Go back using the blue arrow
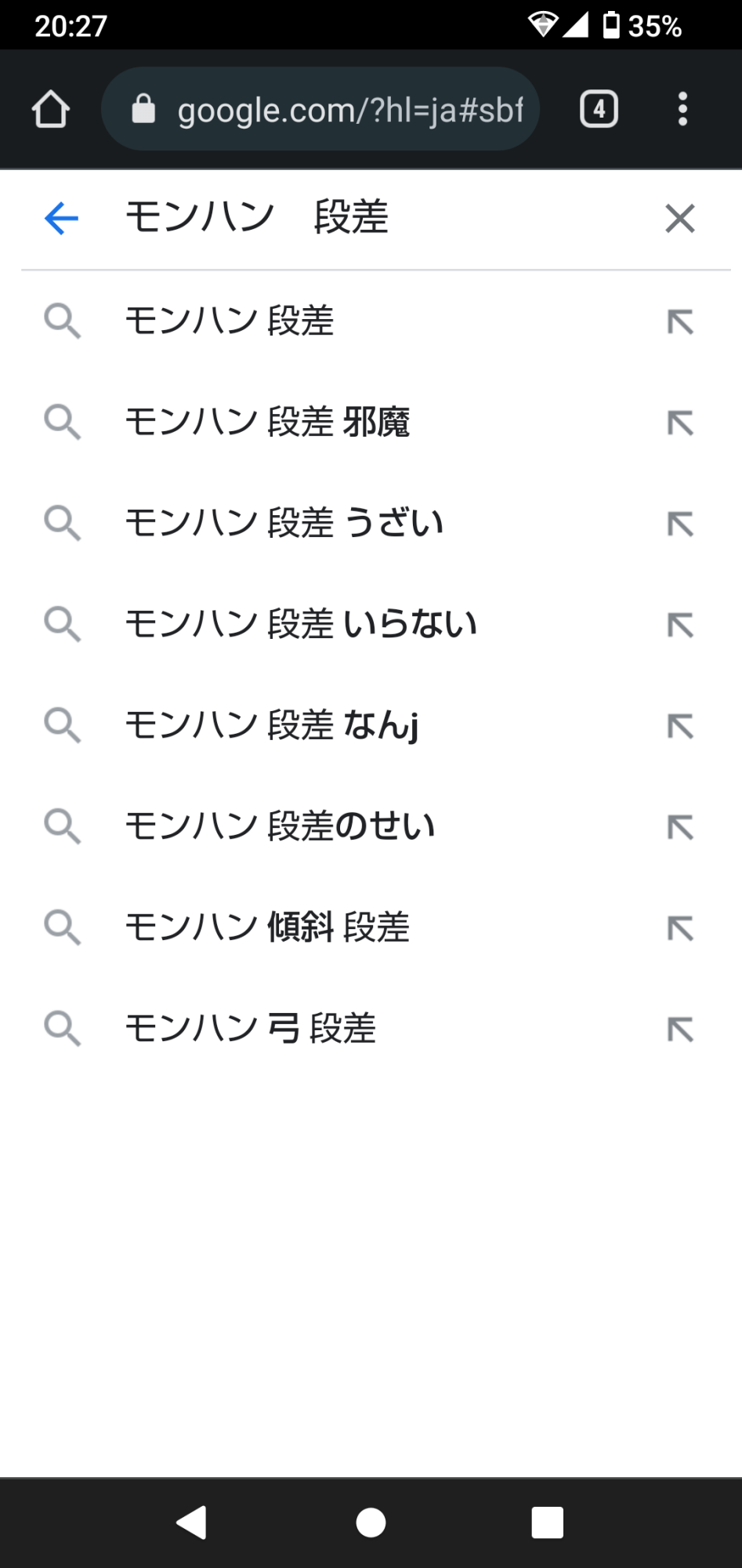This screenshot has height=1568, width=742. [61, 218]
